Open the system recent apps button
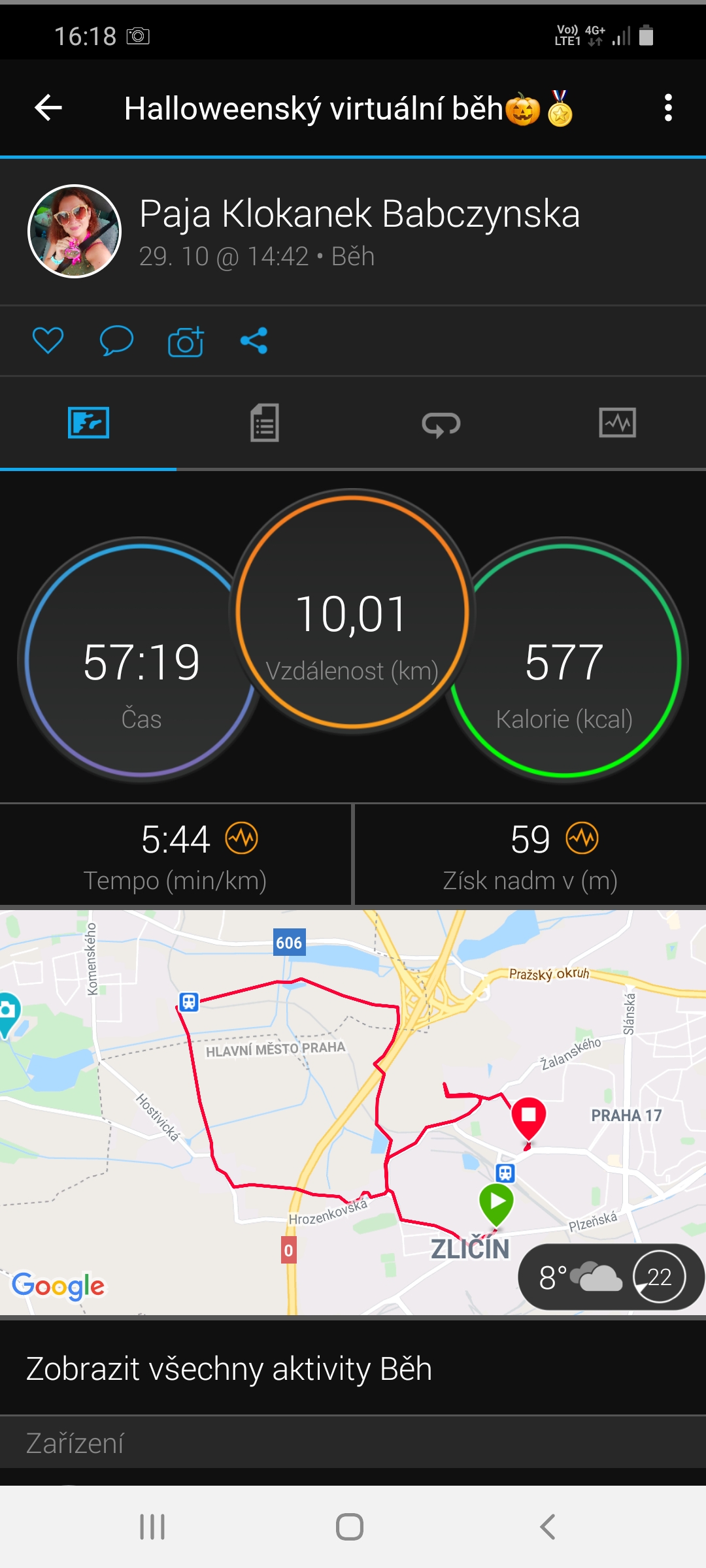This screenshot has height=1568, width=706. (152, 1527)
